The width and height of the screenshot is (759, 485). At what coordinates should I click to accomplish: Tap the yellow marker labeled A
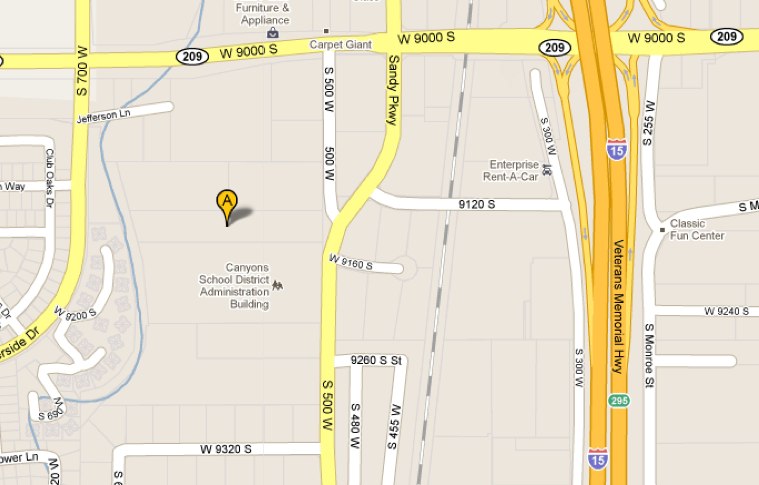pyautogui.click(x=227, y=203)
